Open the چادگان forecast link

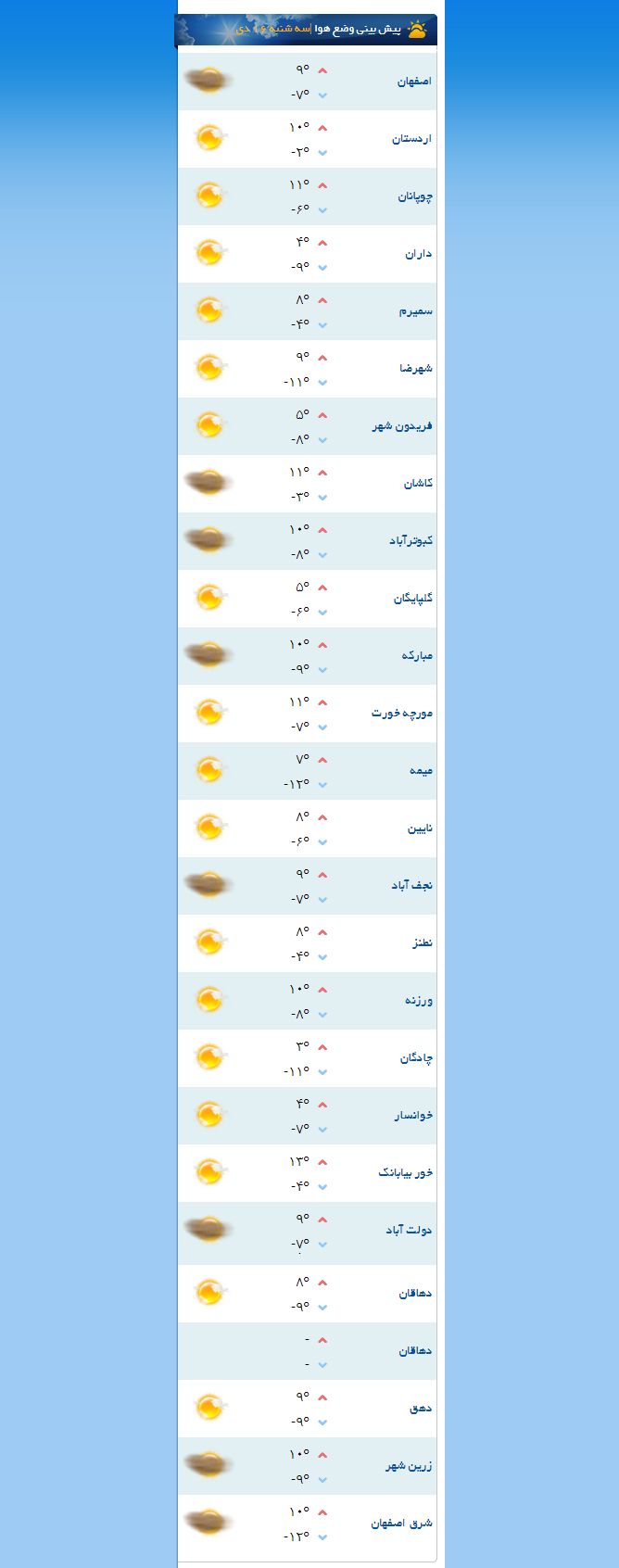click(416, 1058)
